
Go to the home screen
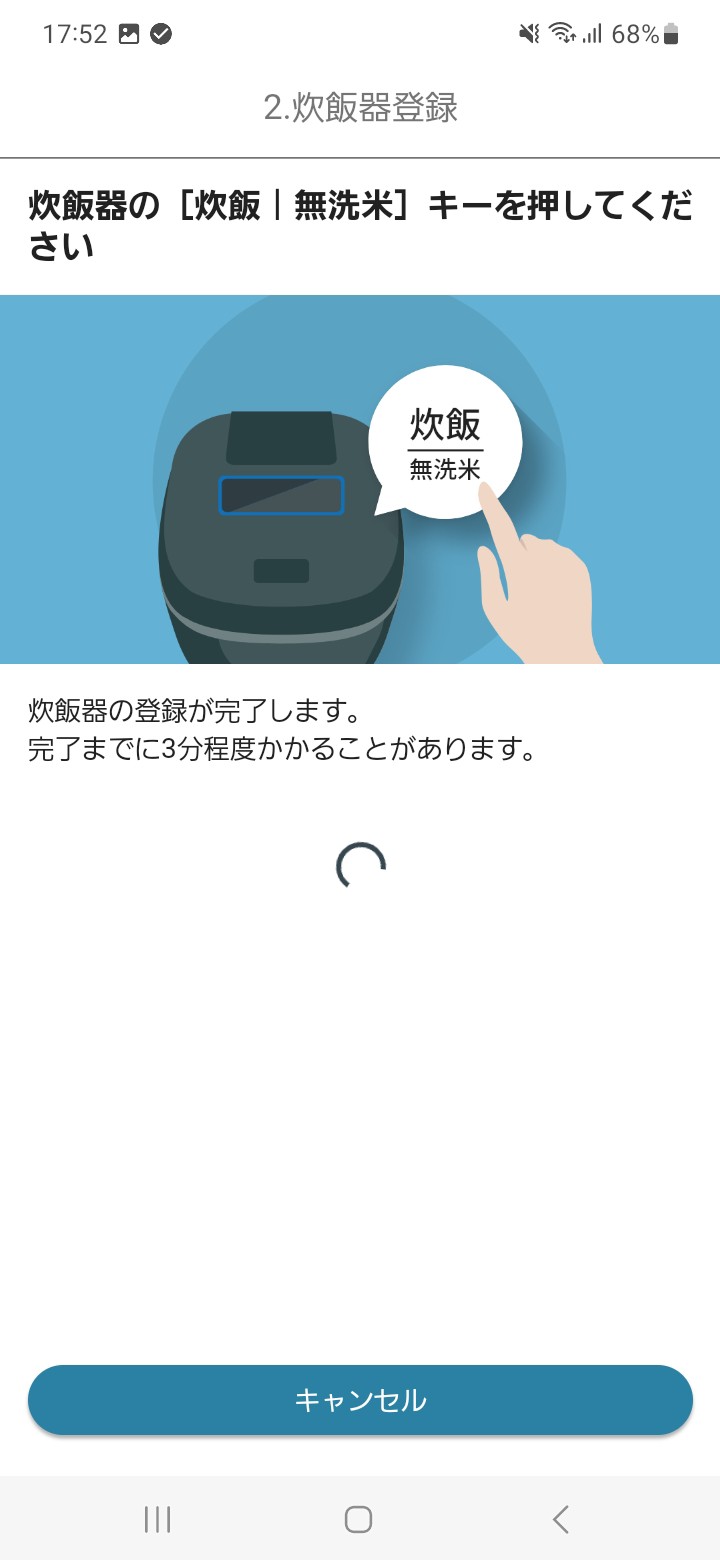(359, 1519)
